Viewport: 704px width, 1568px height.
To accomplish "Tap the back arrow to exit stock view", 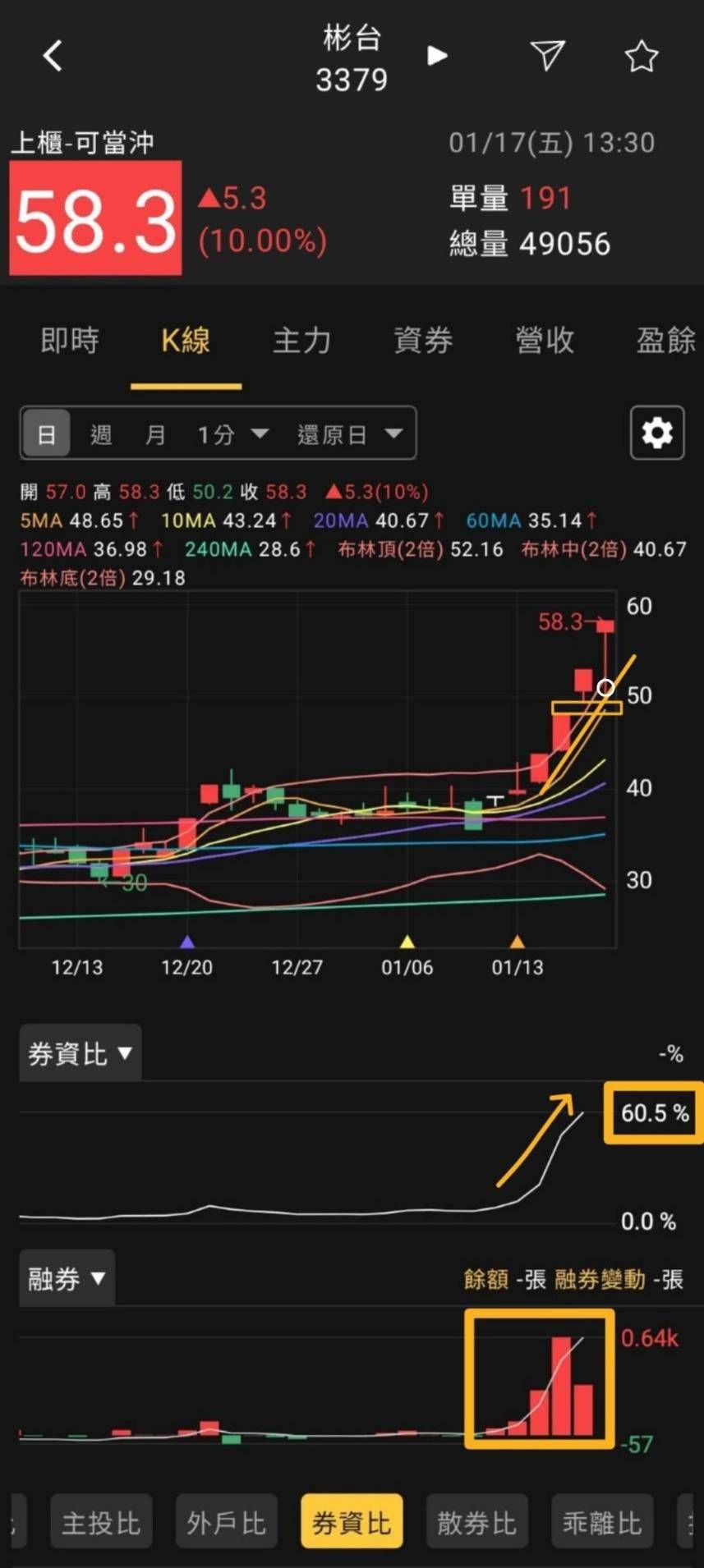I will 53,56.
